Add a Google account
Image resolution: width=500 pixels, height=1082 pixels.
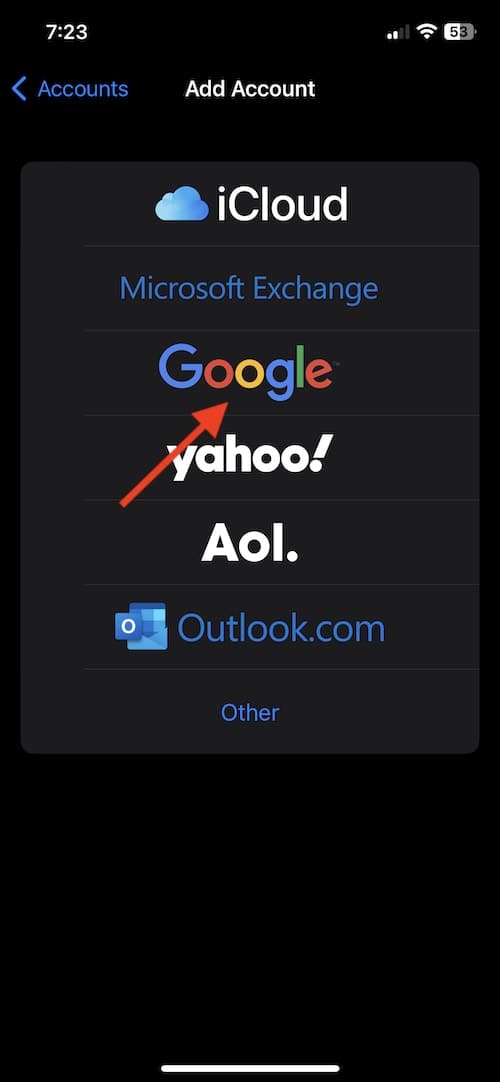pyautogui.click(x=250, y=373)
